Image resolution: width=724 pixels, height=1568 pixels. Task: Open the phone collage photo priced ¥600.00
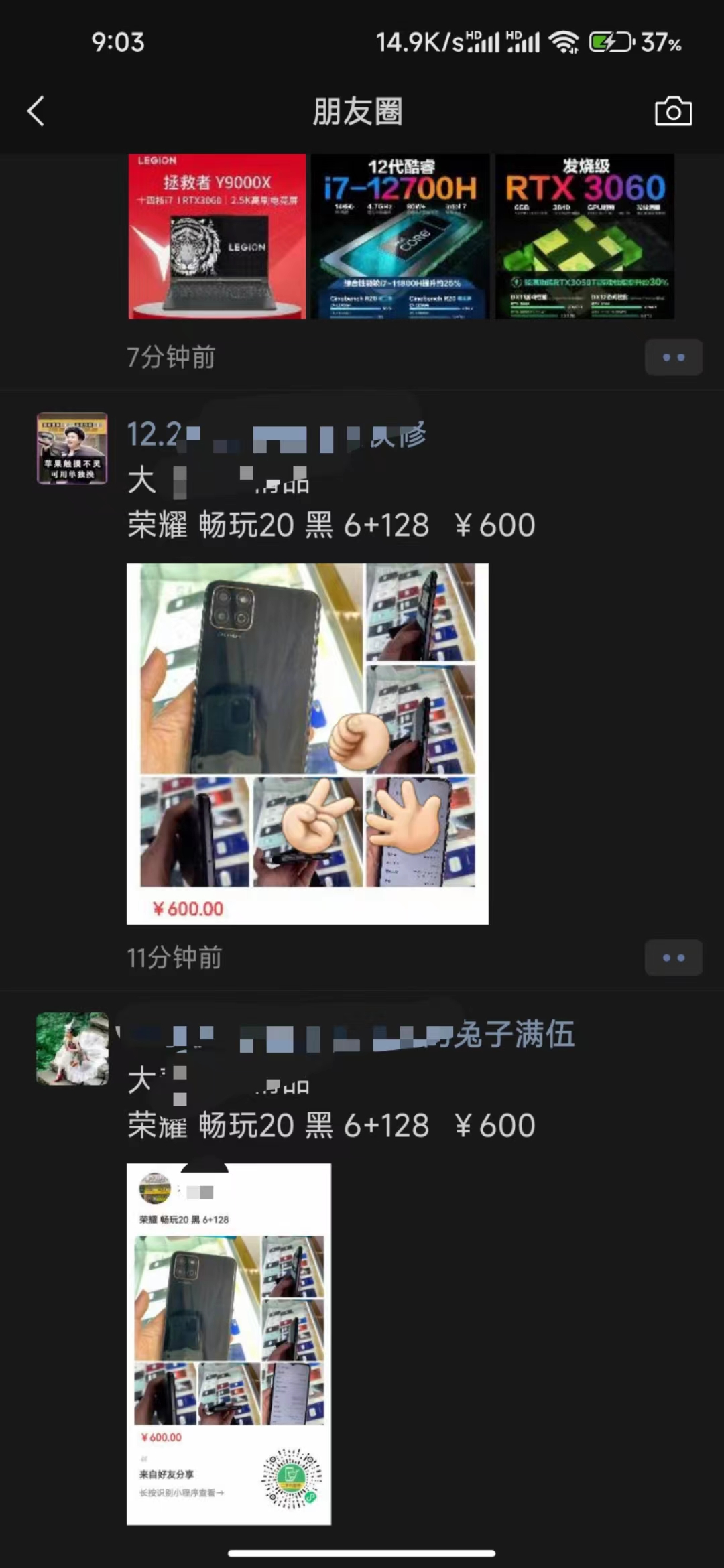(308, 743)
